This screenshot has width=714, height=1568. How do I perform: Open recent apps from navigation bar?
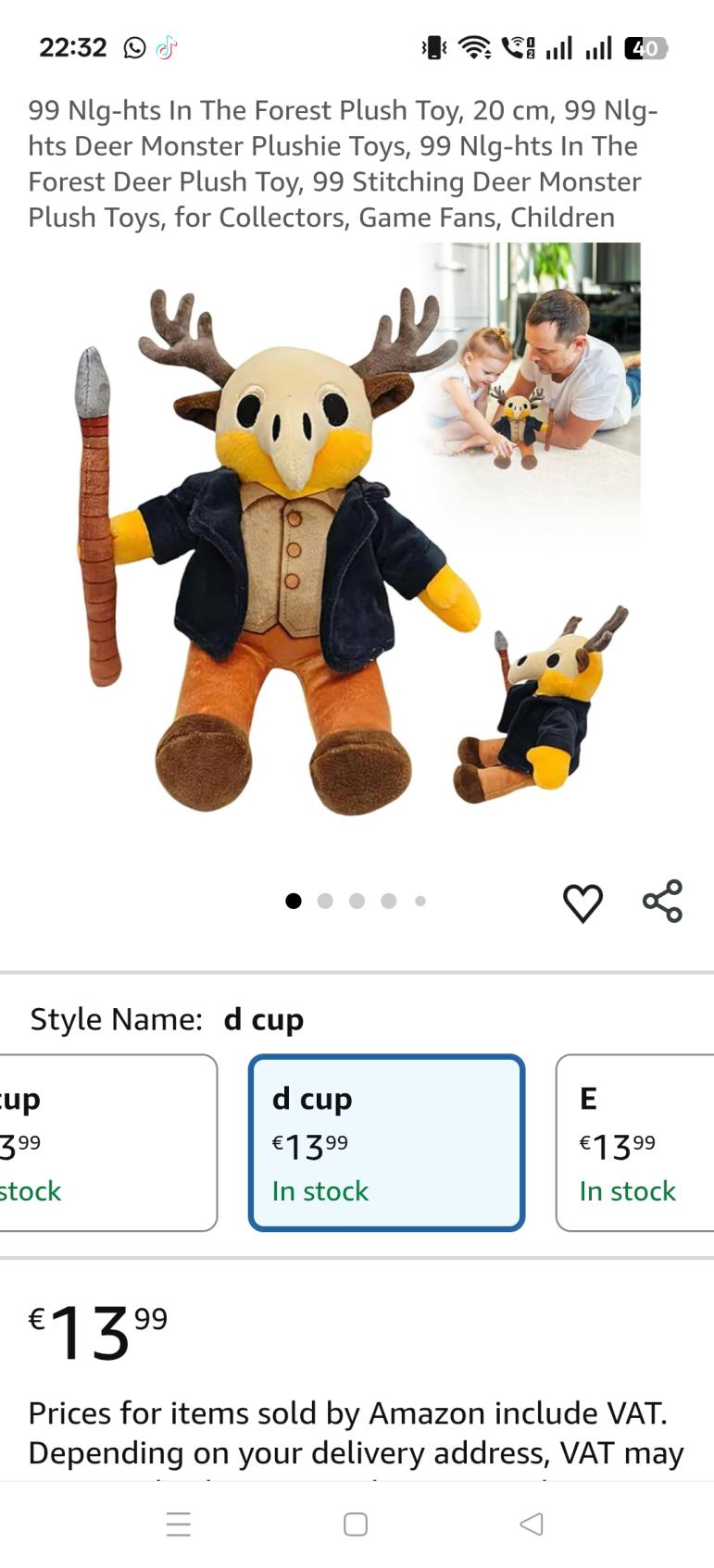point(179,1524)
